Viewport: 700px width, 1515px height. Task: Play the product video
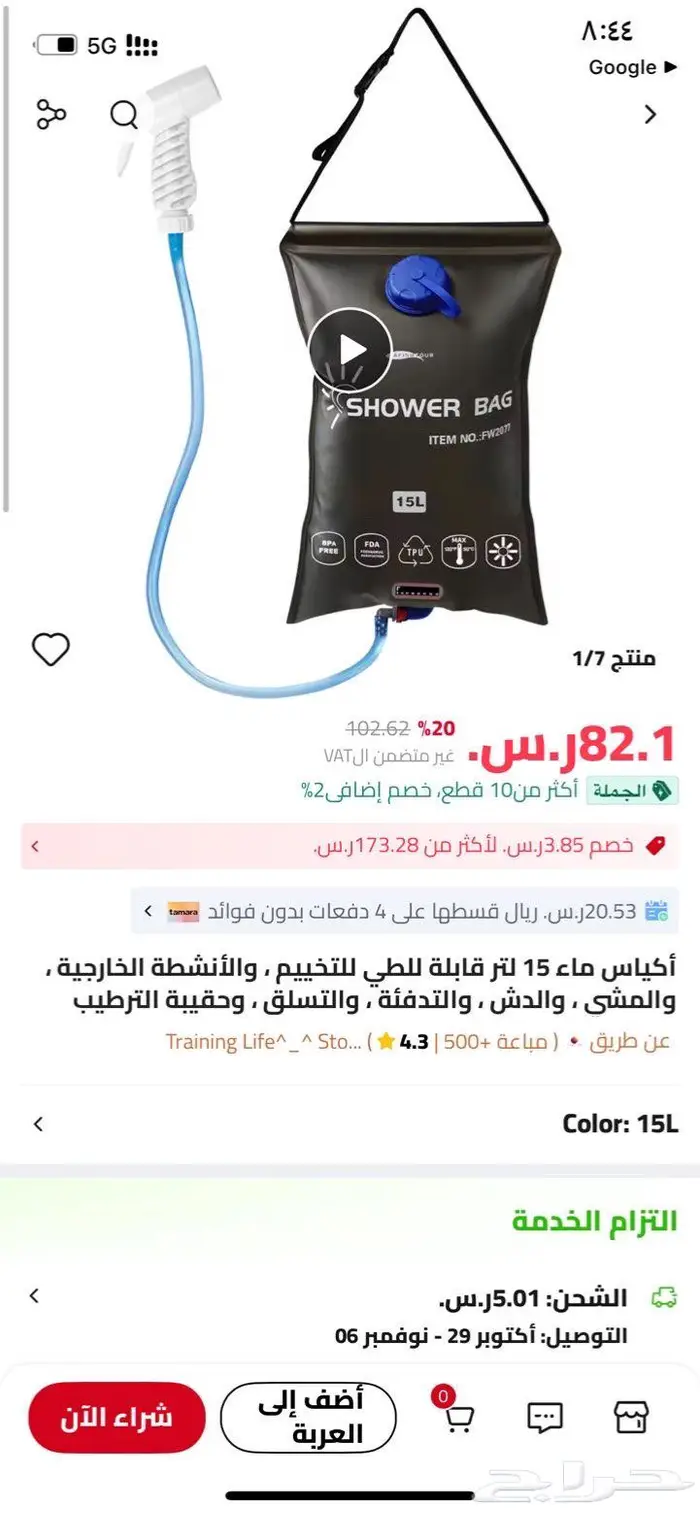[349, 350]
